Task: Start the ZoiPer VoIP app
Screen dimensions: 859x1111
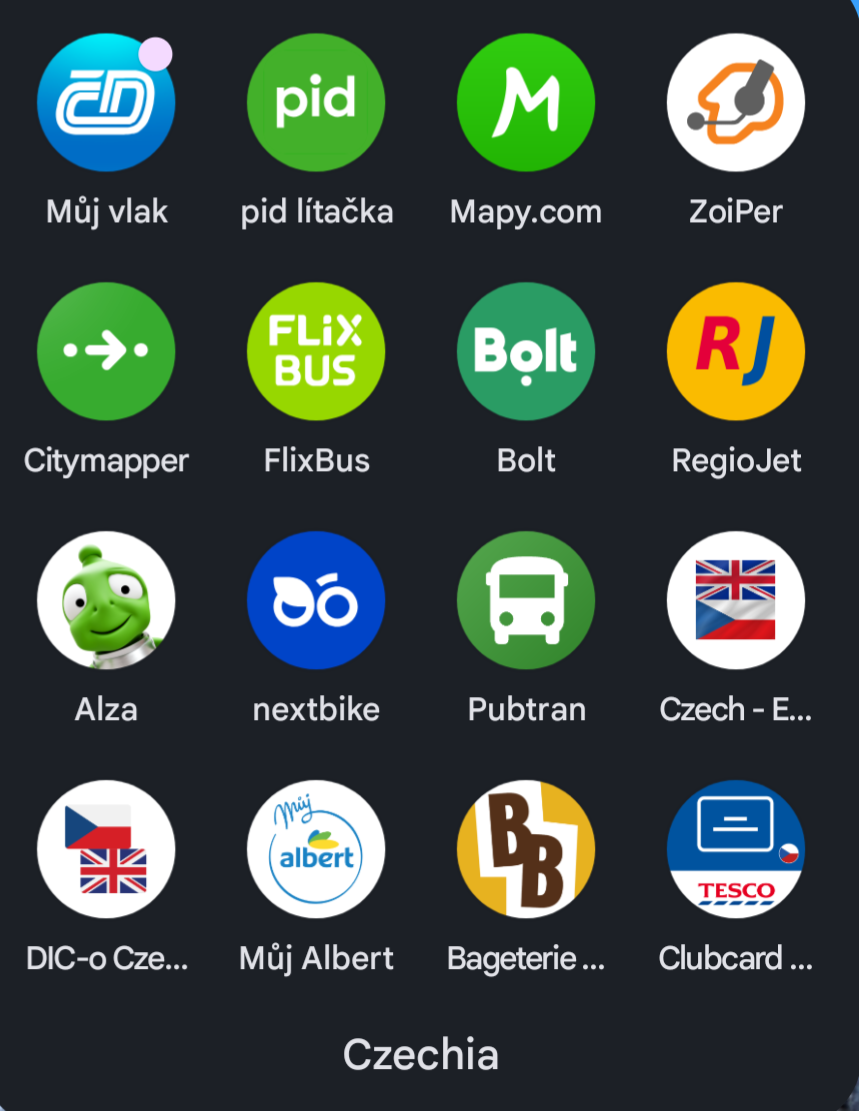Action: (x=736, y=101)
